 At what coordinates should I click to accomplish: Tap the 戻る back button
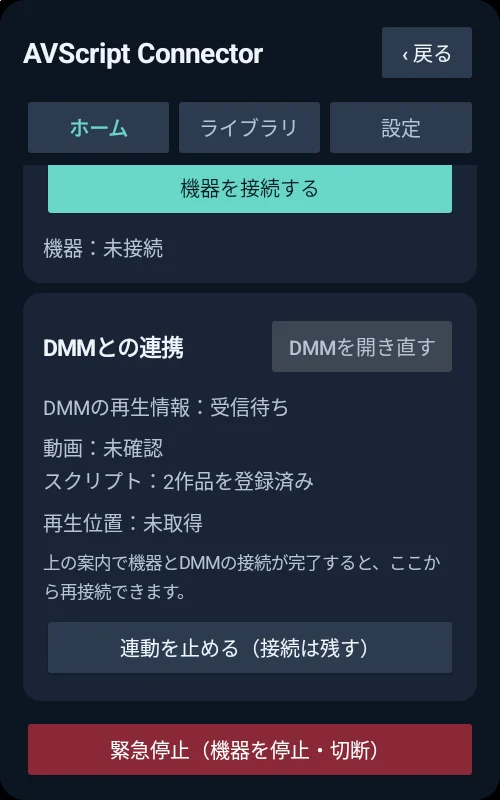(x=427, y=53)
